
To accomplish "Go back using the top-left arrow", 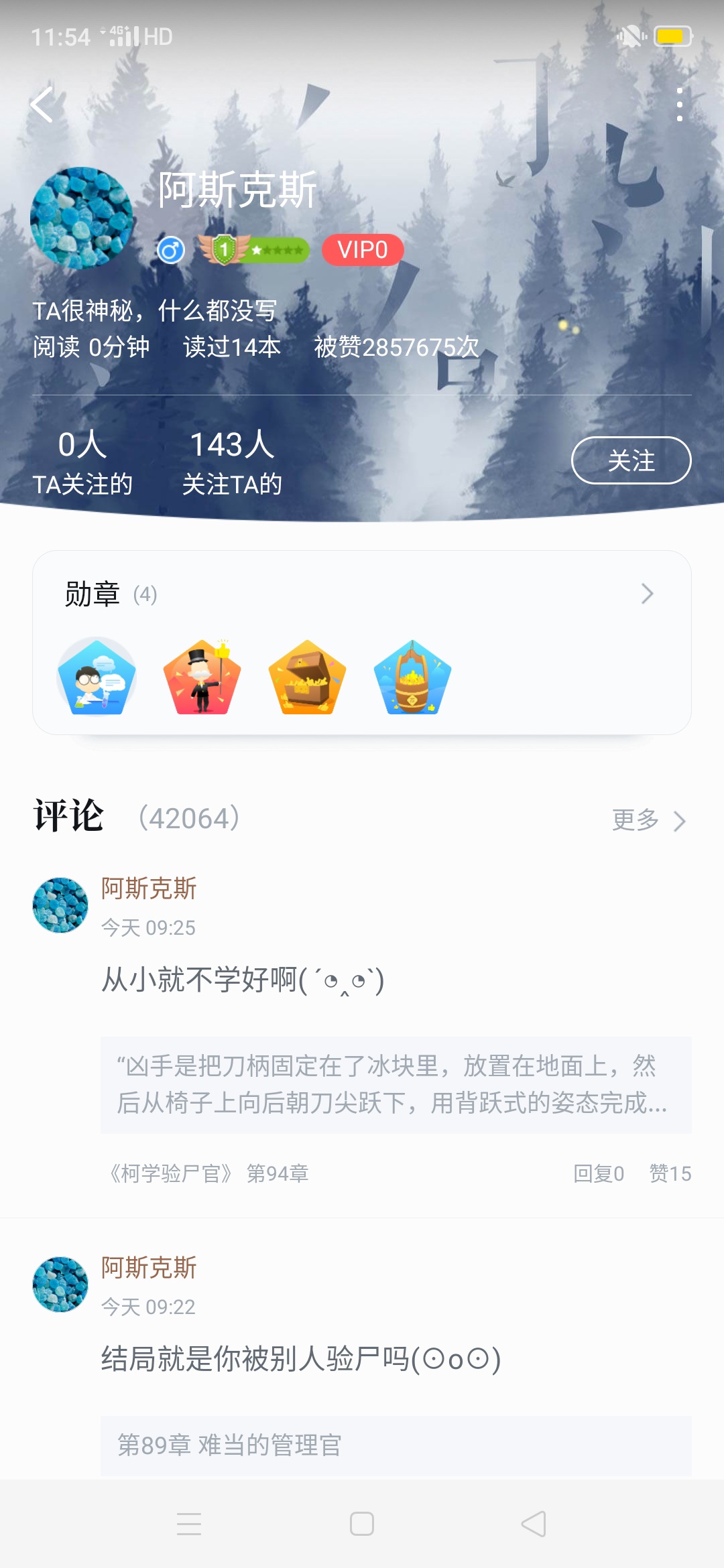I will 42,105.
